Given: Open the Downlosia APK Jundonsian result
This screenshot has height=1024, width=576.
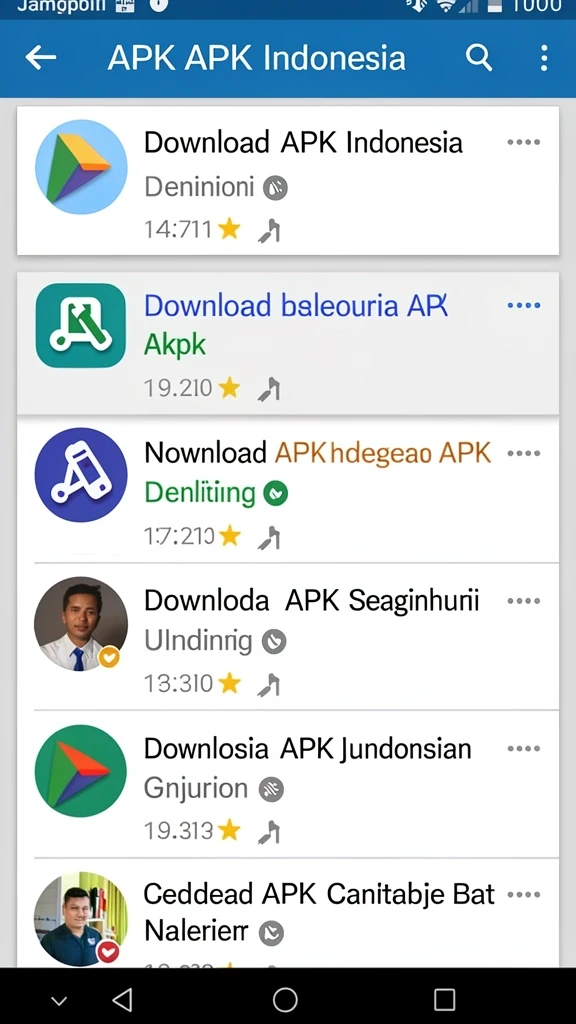Looking at the screenshot, I should click(288, 784).
